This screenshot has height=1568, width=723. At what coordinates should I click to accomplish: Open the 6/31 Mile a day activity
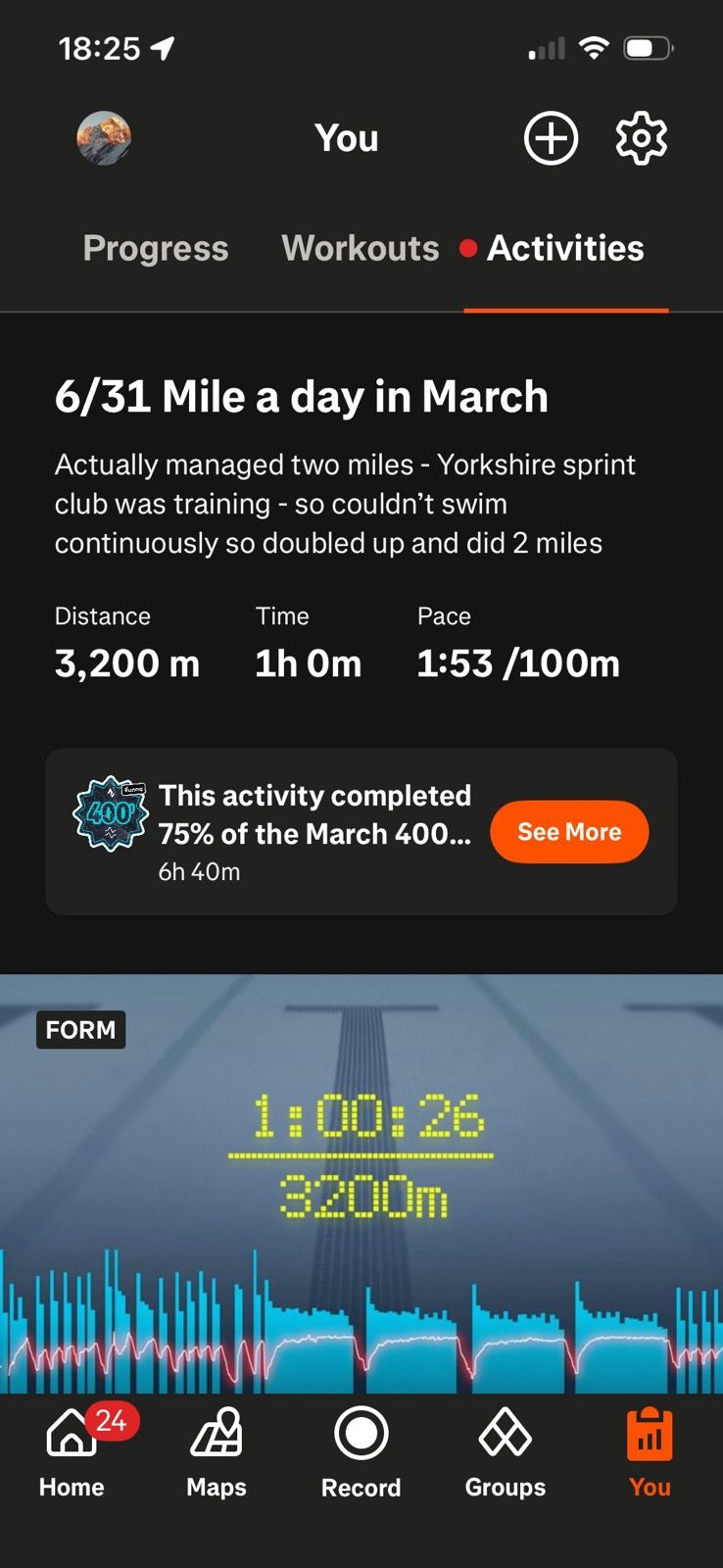tap(302, 397)
